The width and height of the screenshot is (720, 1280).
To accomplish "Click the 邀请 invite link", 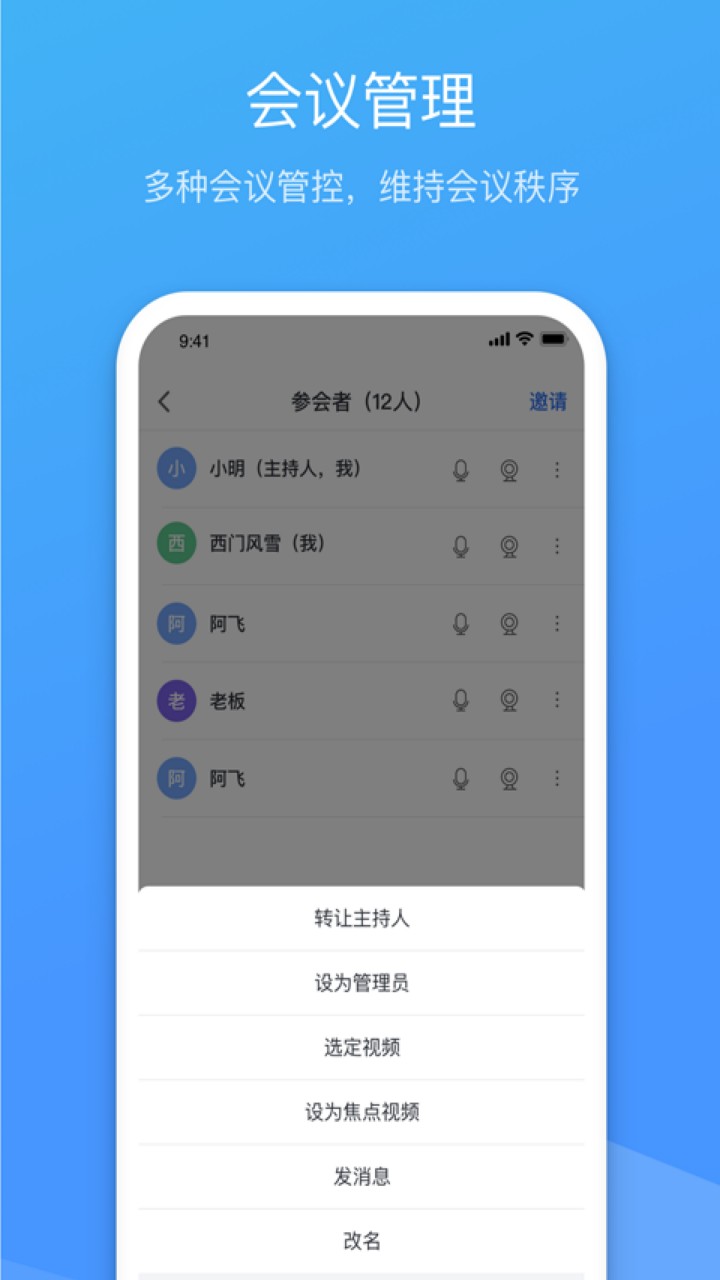I will (545, 400).
